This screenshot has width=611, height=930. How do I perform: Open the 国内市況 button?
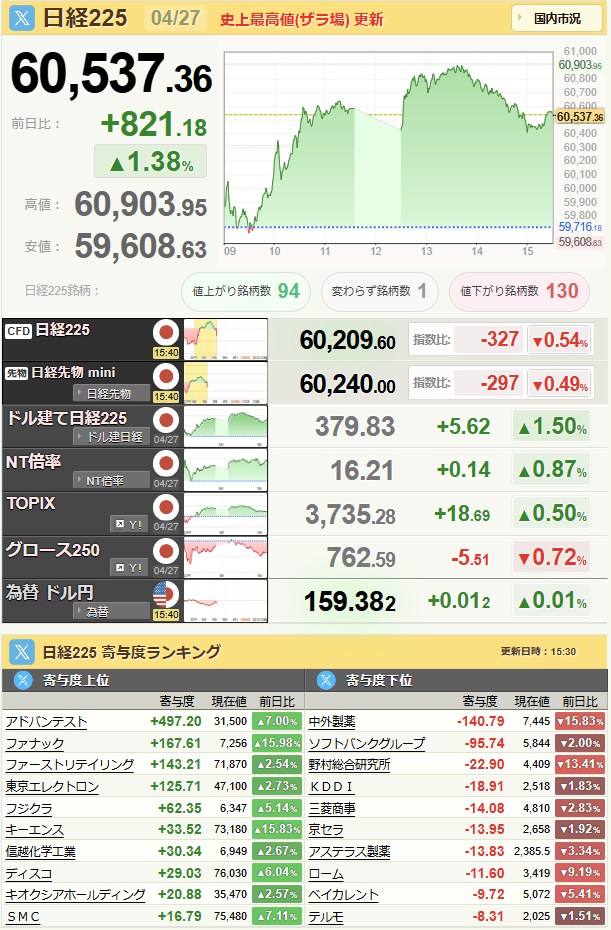click(557, 18)
